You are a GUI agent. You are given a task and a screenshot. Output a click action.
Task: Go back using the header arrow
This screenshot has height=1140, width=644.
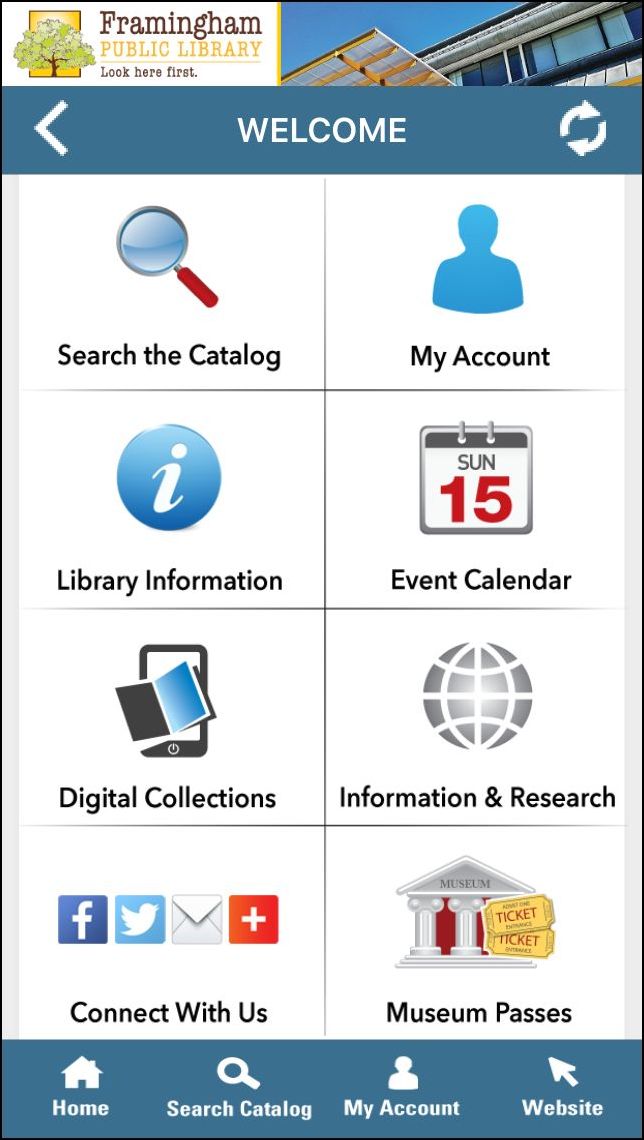pyautogui.click(x=51, y=130)
